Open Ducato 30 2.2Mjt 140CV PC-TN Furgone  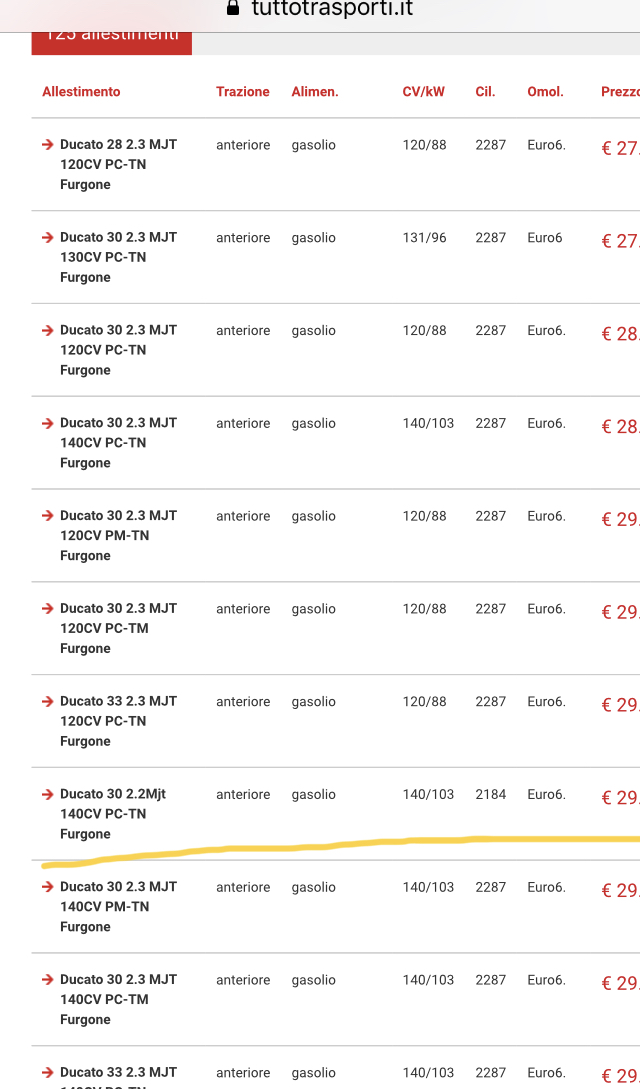pyautogui.click(x=112, y=813)
